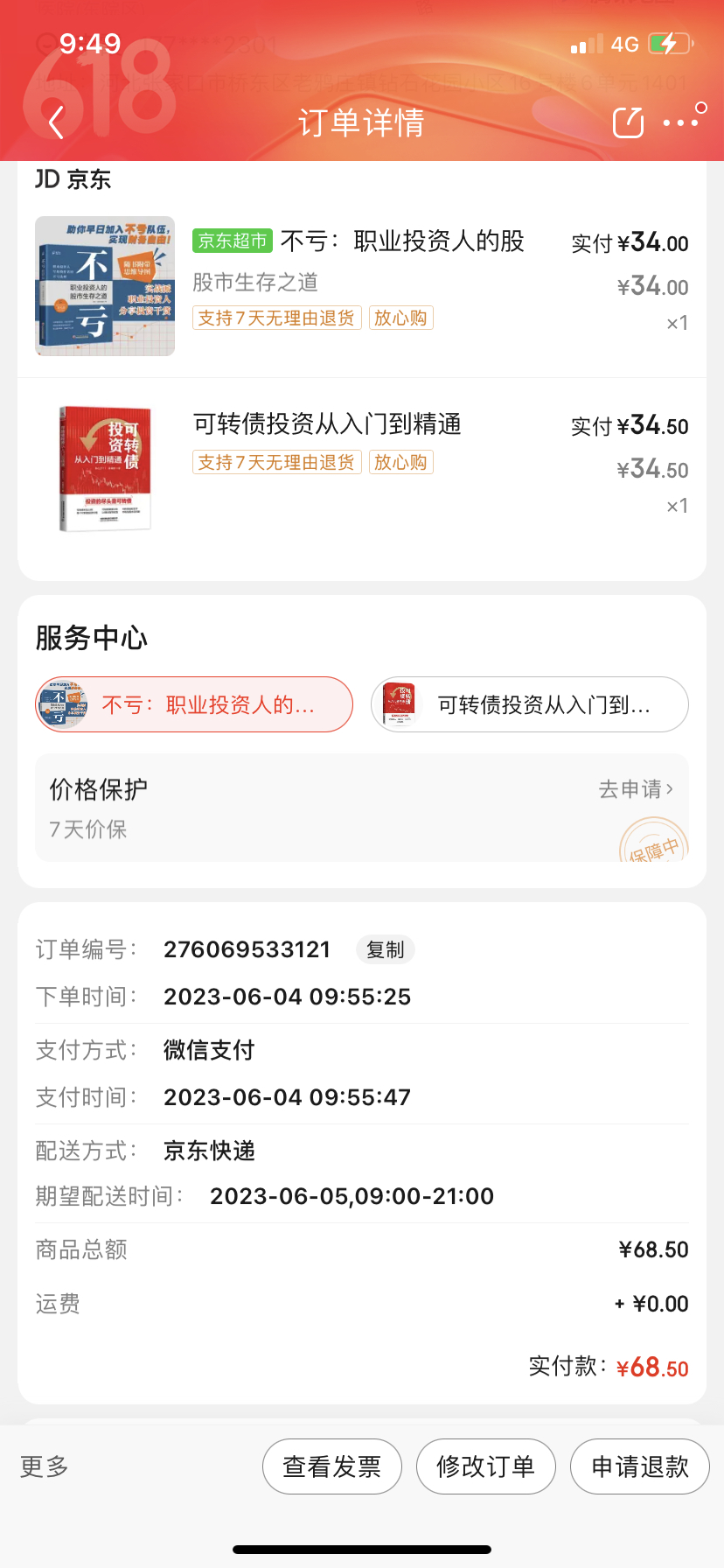Apply for price protection via 去申请
Image resolution: width=724 pixels, height=1568 pixels.
(x=636, y=789)
